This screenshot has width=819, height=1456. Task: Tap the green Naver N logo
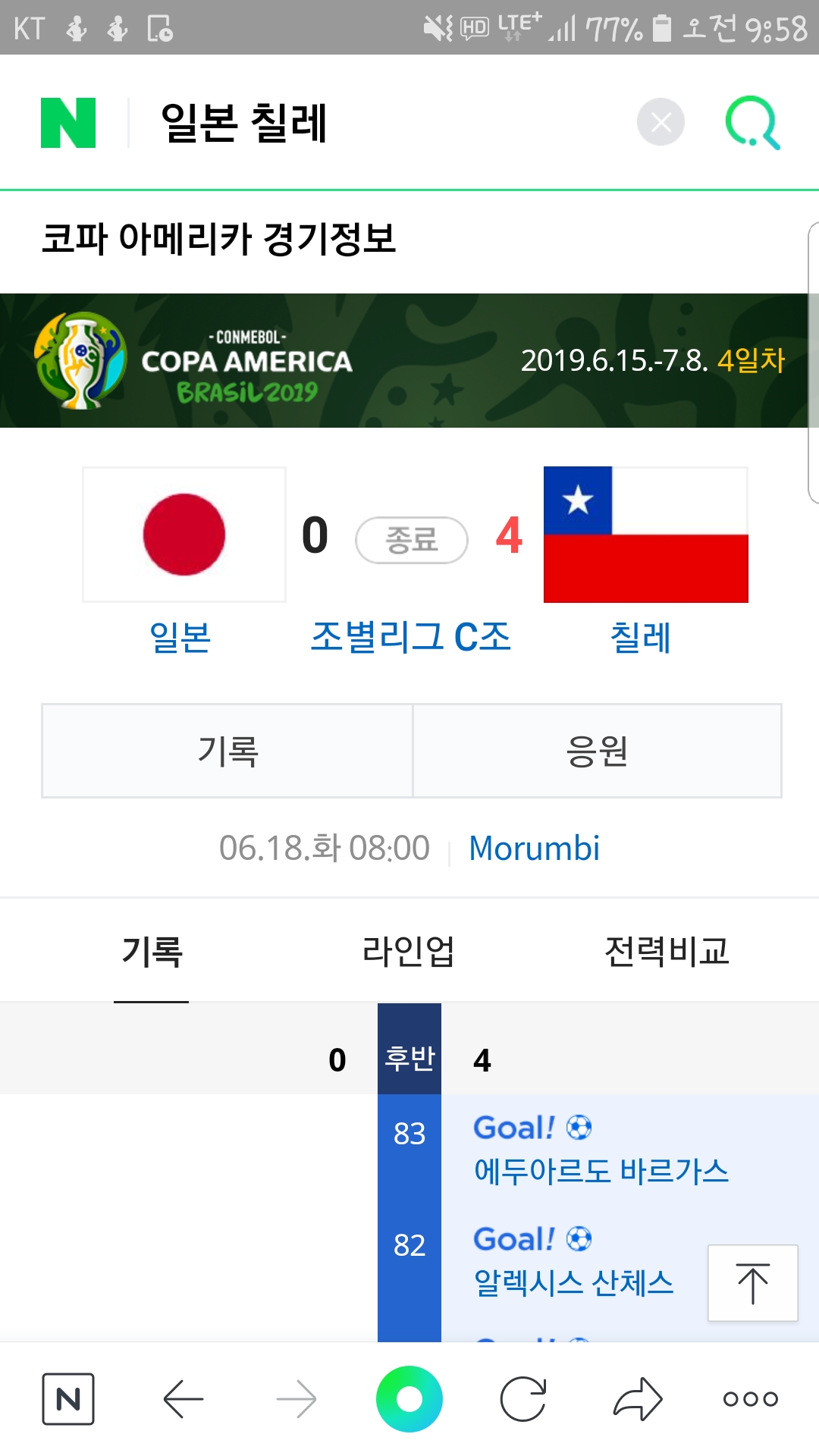tap(68, 123)
